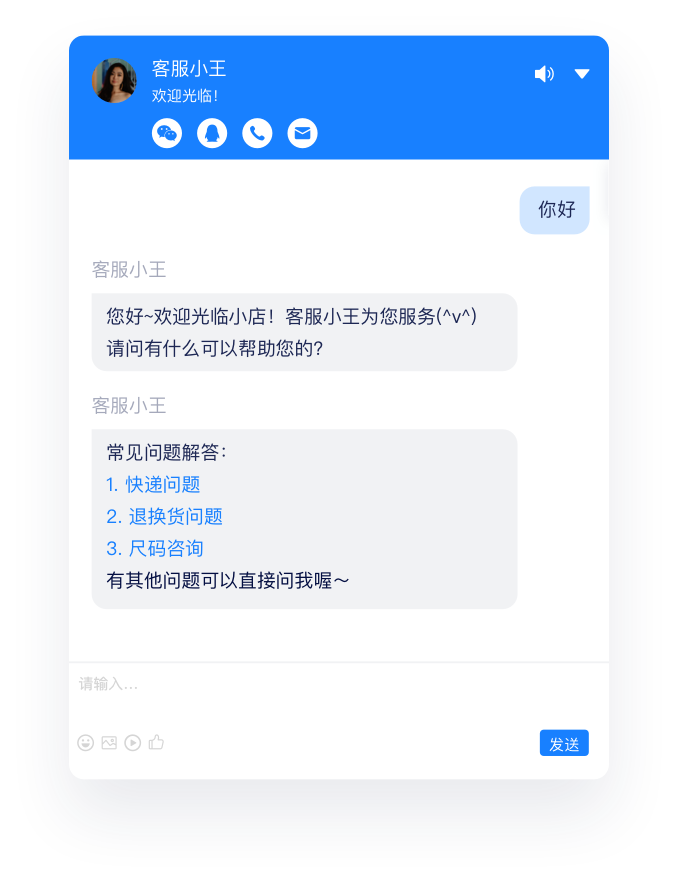Email customer service with the envelope icon
This screenshot has height=881, width=677.
click(x=302, y=133)
